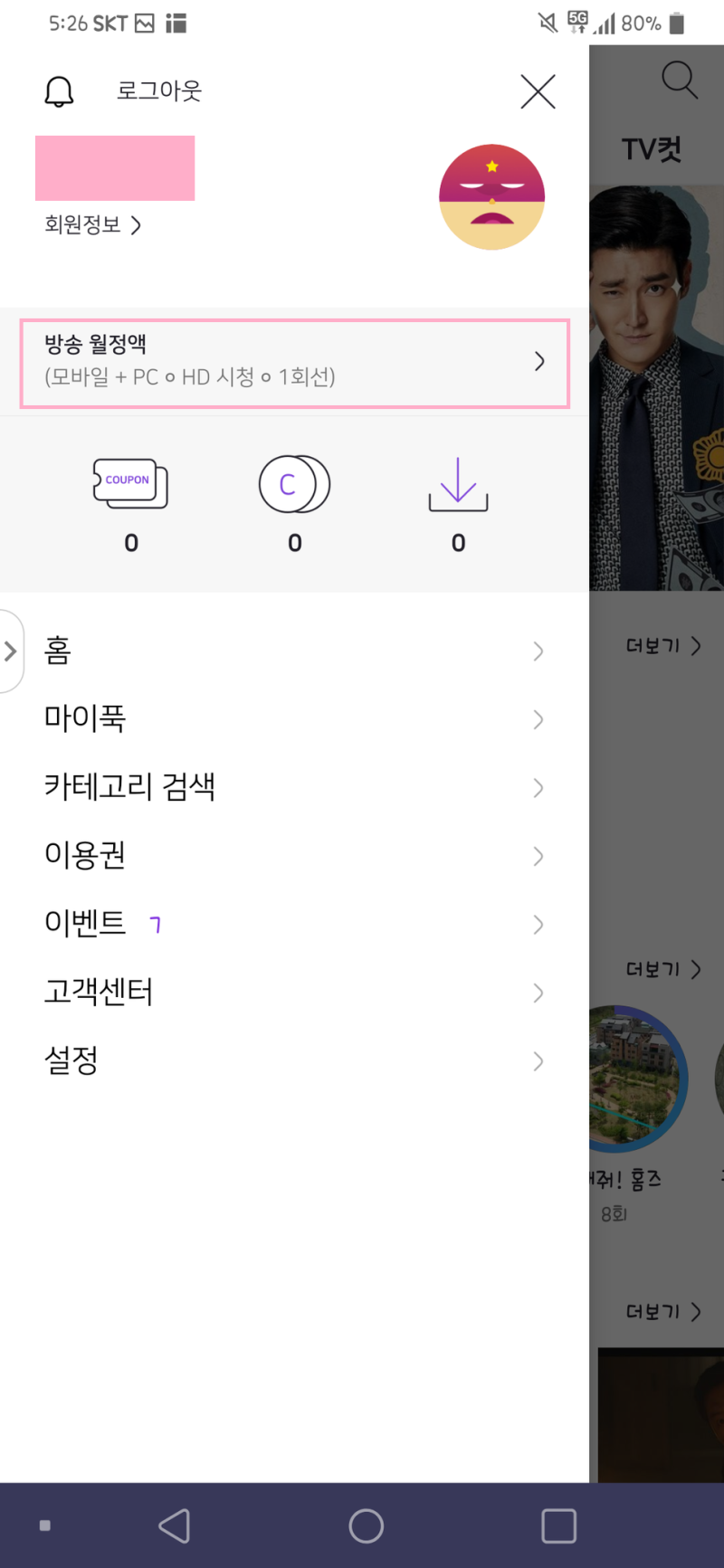The image size is (724, 1568).
Task: Open cash balance via the C coin icon
Action: point(294,483)
